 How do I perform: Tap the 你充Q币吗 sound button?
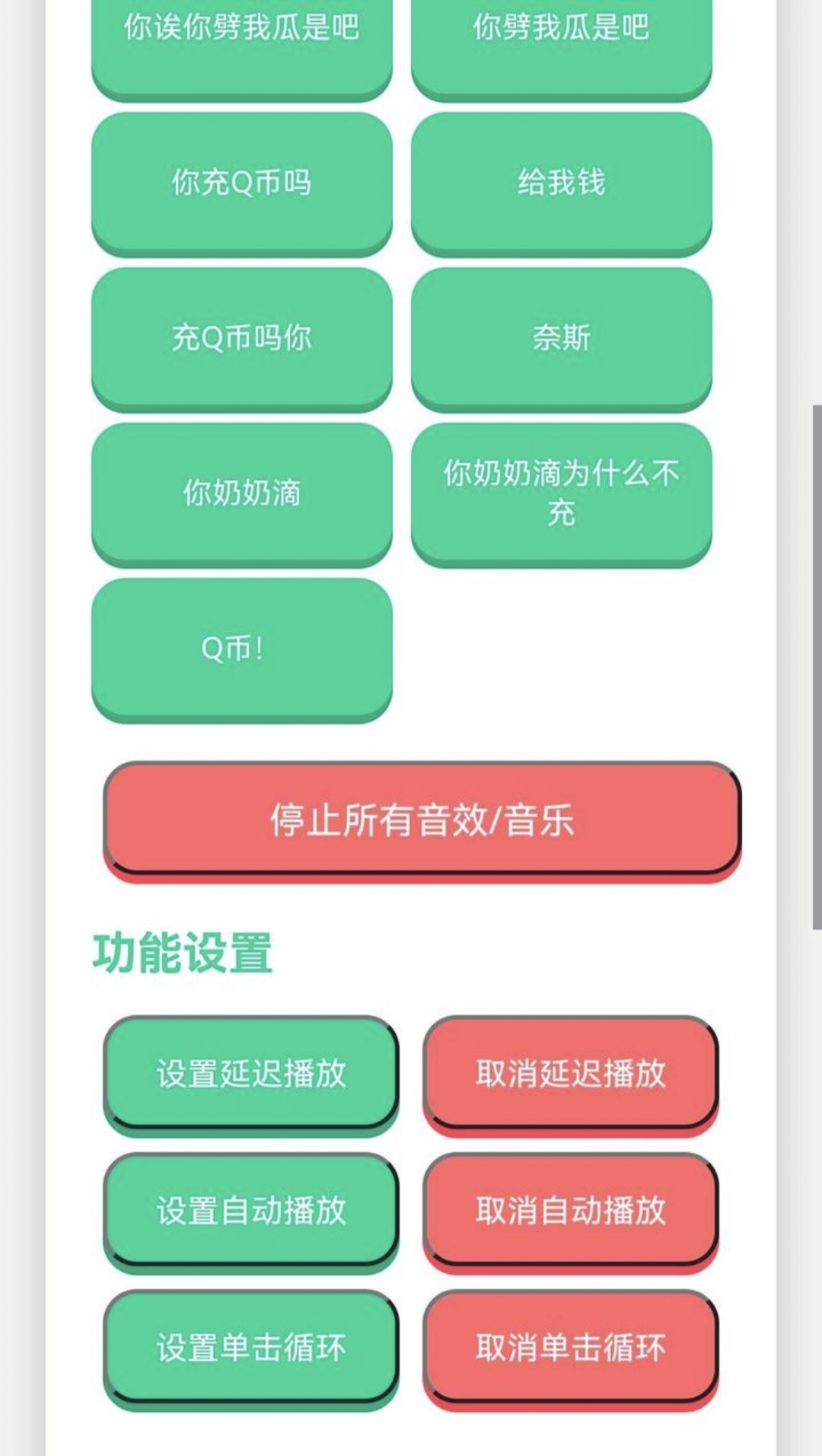[241, 183]
